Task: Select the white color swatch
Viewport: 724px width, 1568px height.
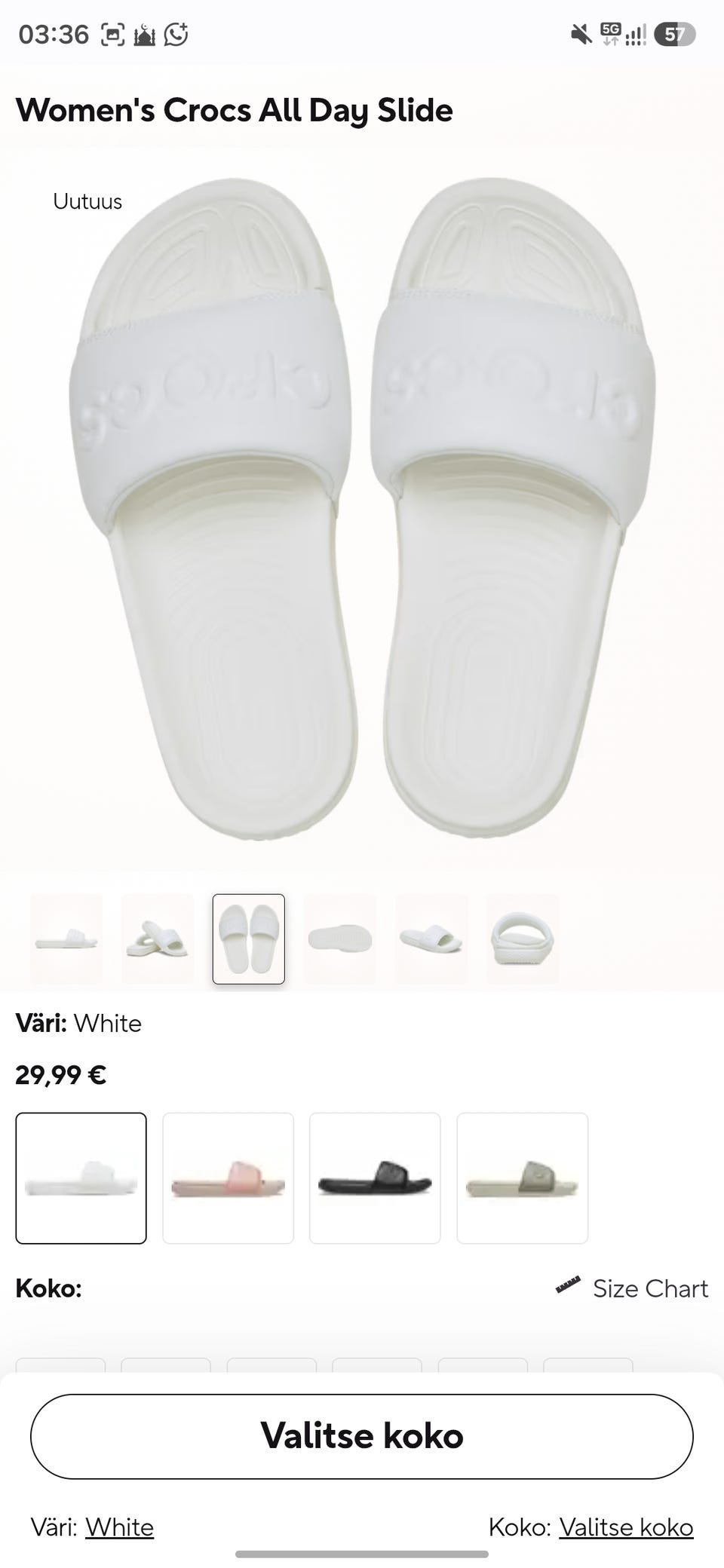Action: (81, 1178)
